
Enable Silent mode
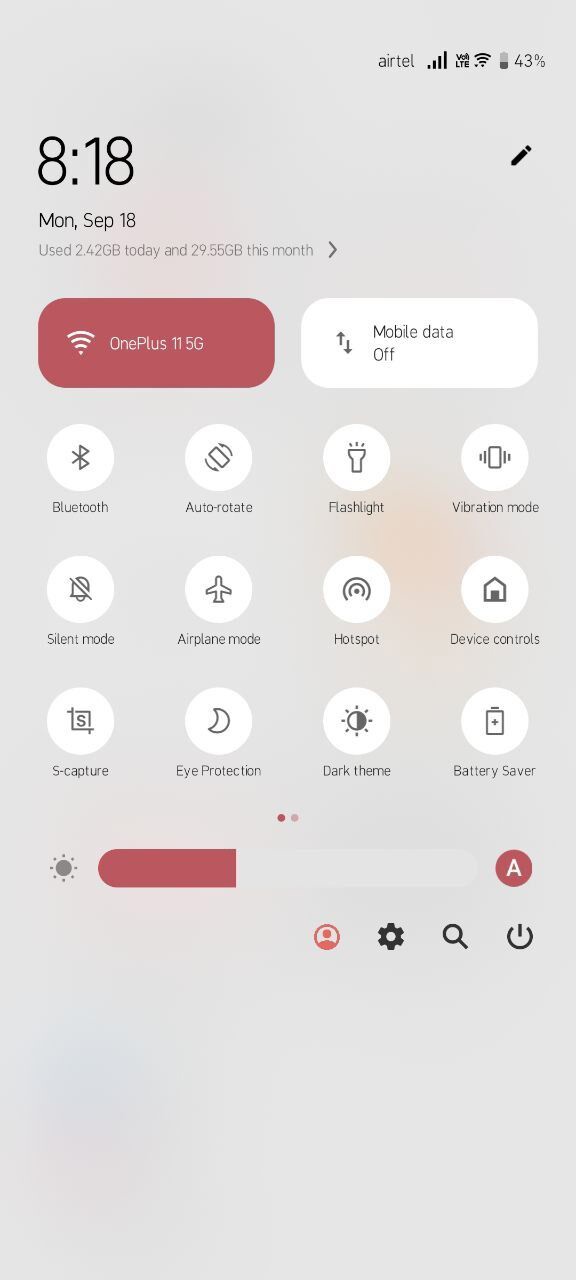80,589
